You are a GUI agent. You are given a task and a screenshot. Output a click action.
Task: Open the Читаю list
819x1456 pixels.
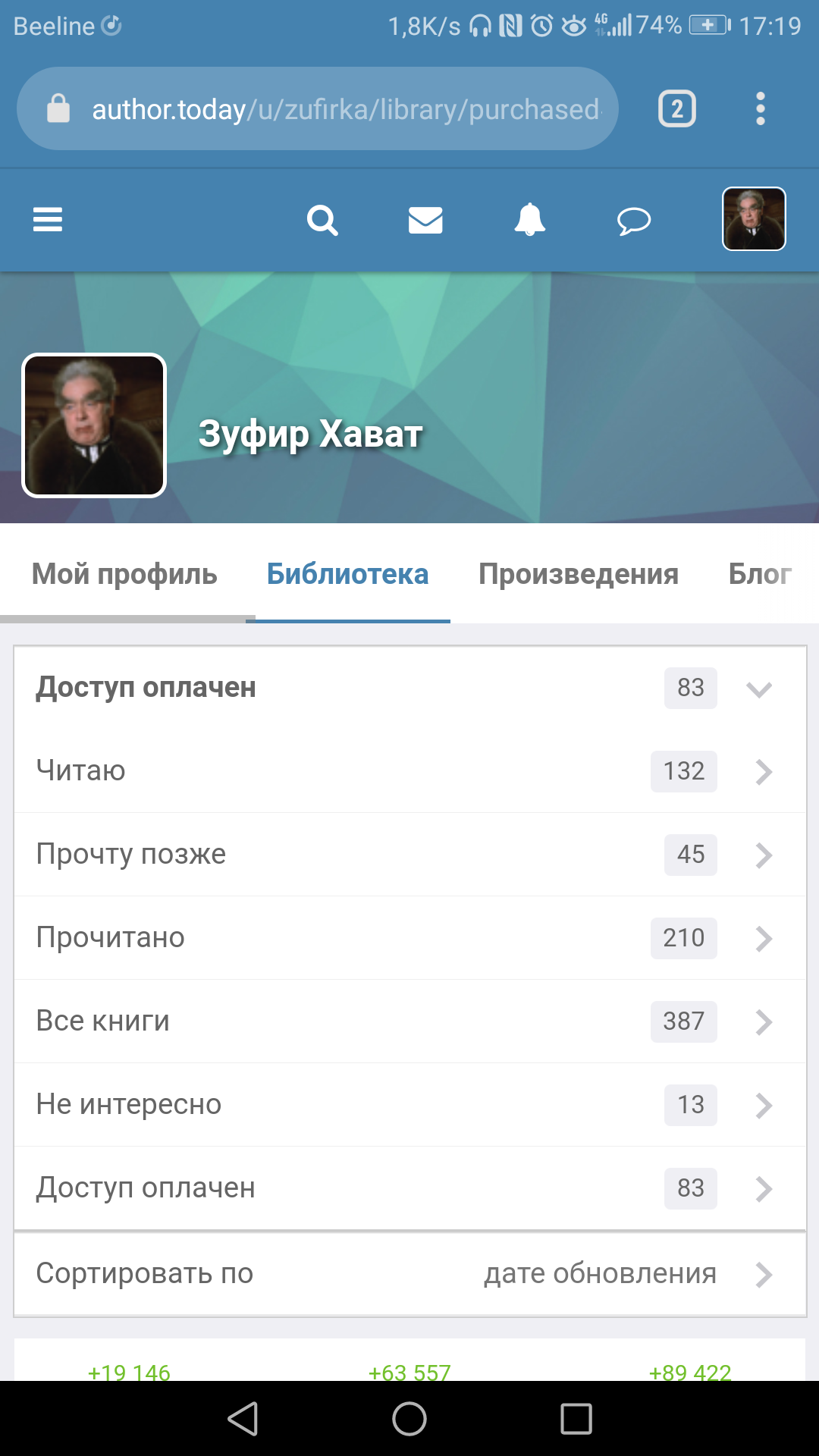point(409,771)
